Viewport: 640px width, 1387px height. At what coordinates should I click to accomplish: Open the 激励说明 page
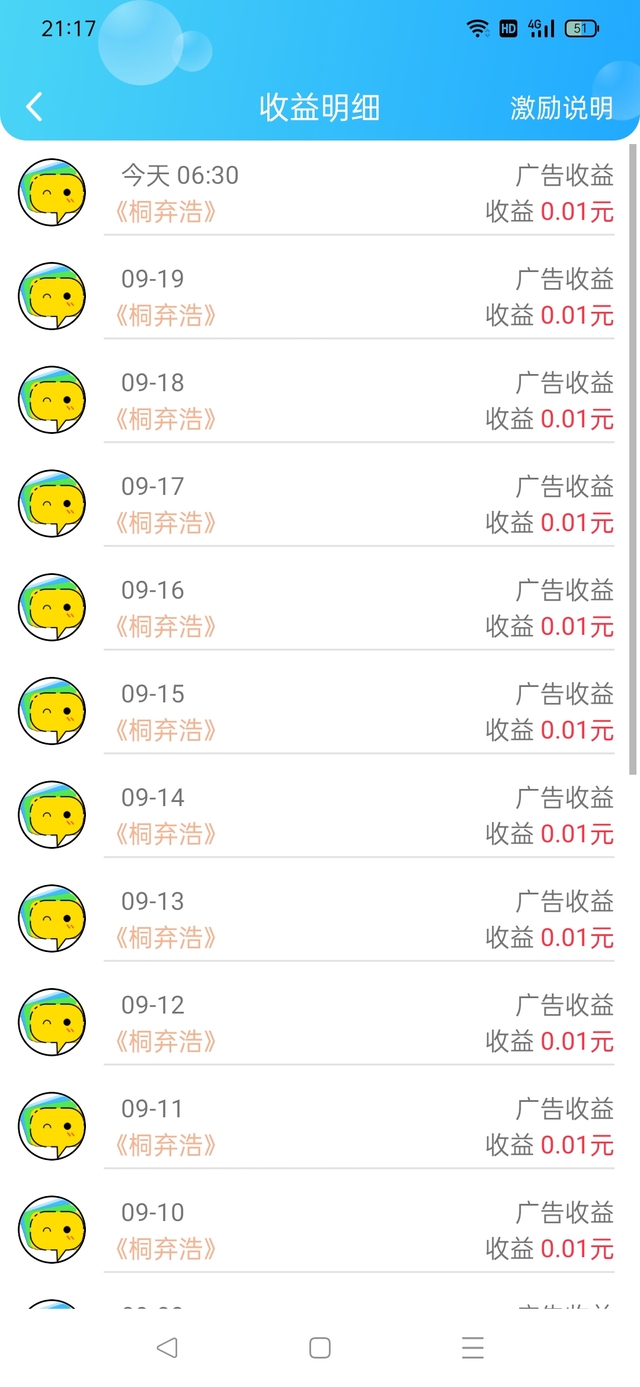point(561,108)
